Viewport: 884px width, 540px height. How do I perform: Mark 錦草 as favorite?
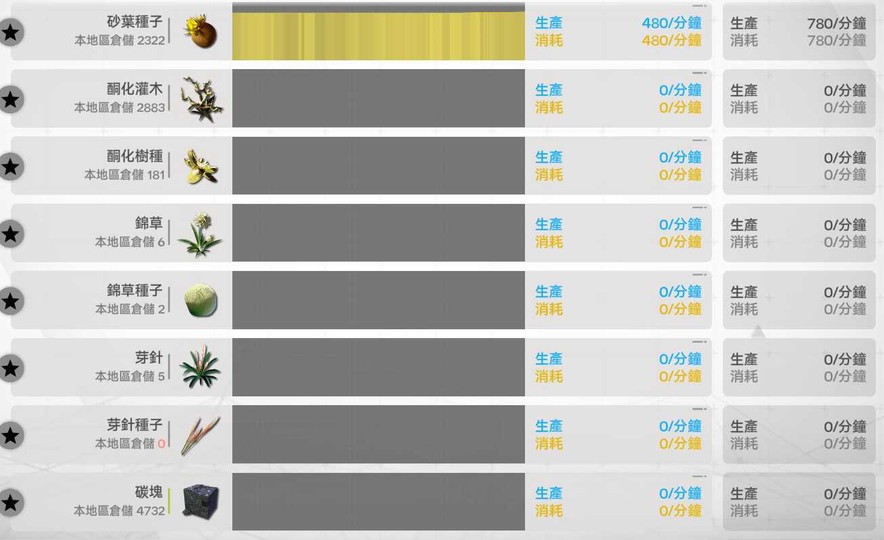click(x=10, y=234)
